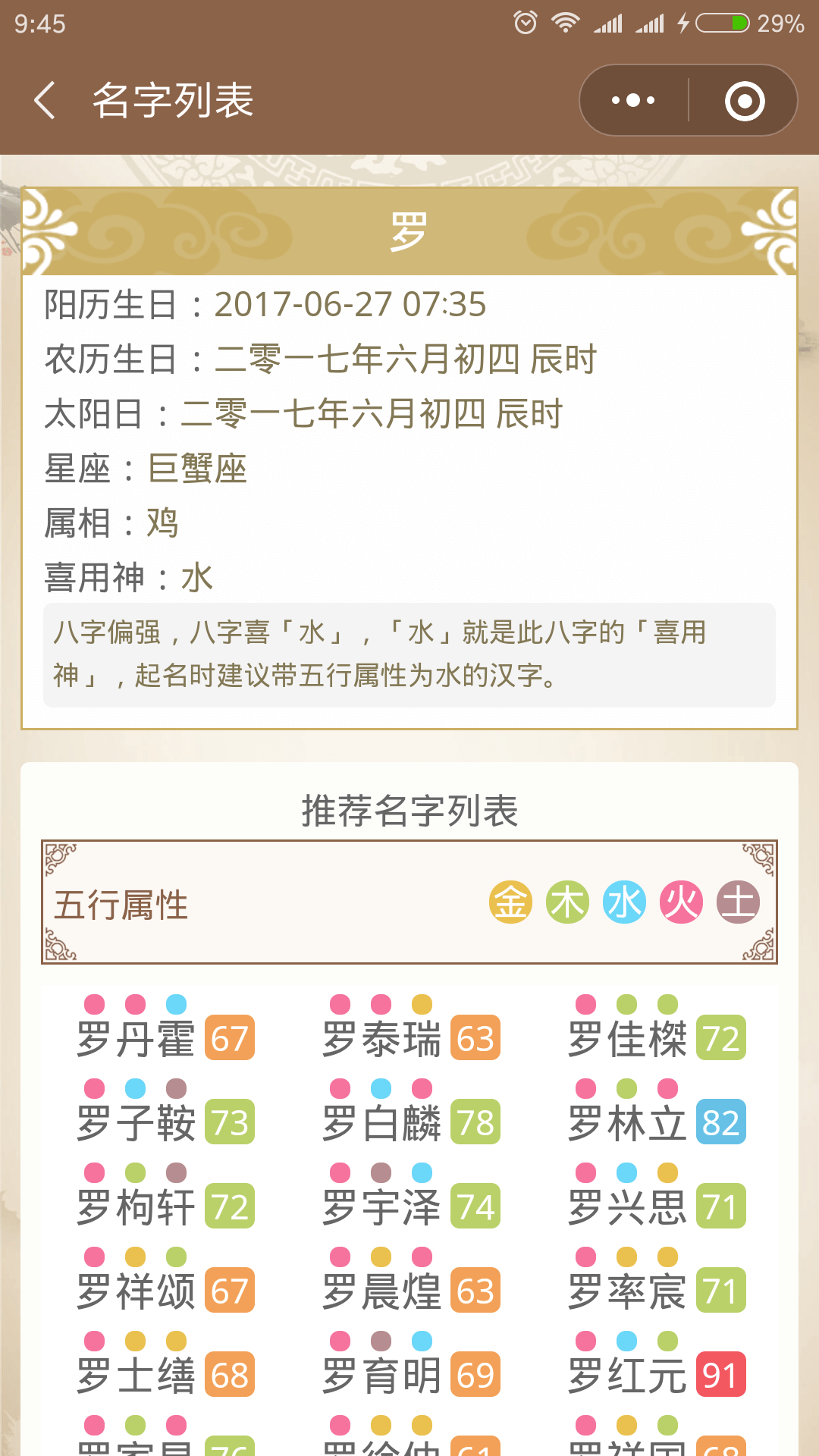Select the 金 element filter

[510, 902]
